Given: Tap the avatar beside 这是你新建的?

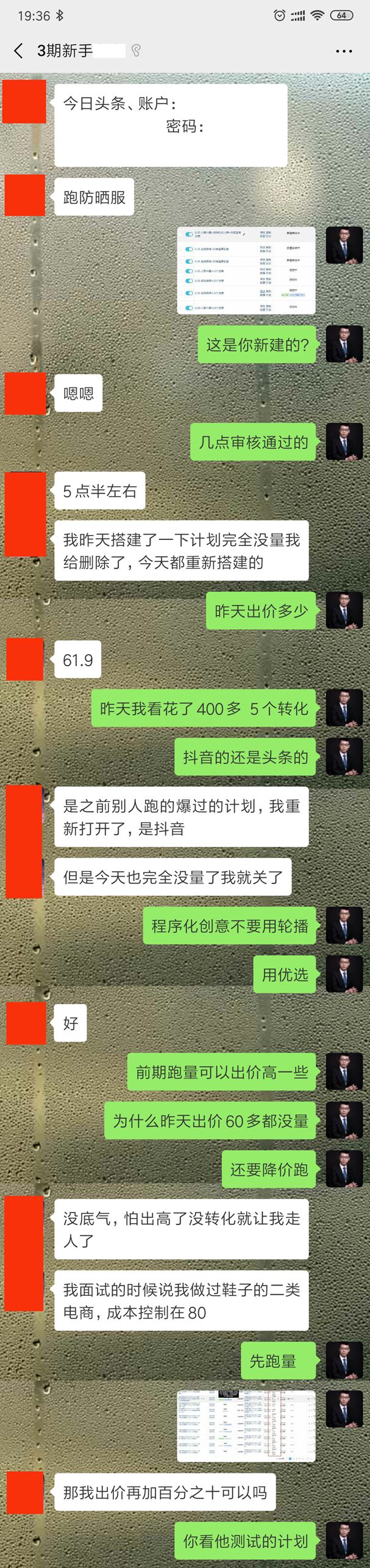Looking at the screenshot, I should click(x=344, y=343).
